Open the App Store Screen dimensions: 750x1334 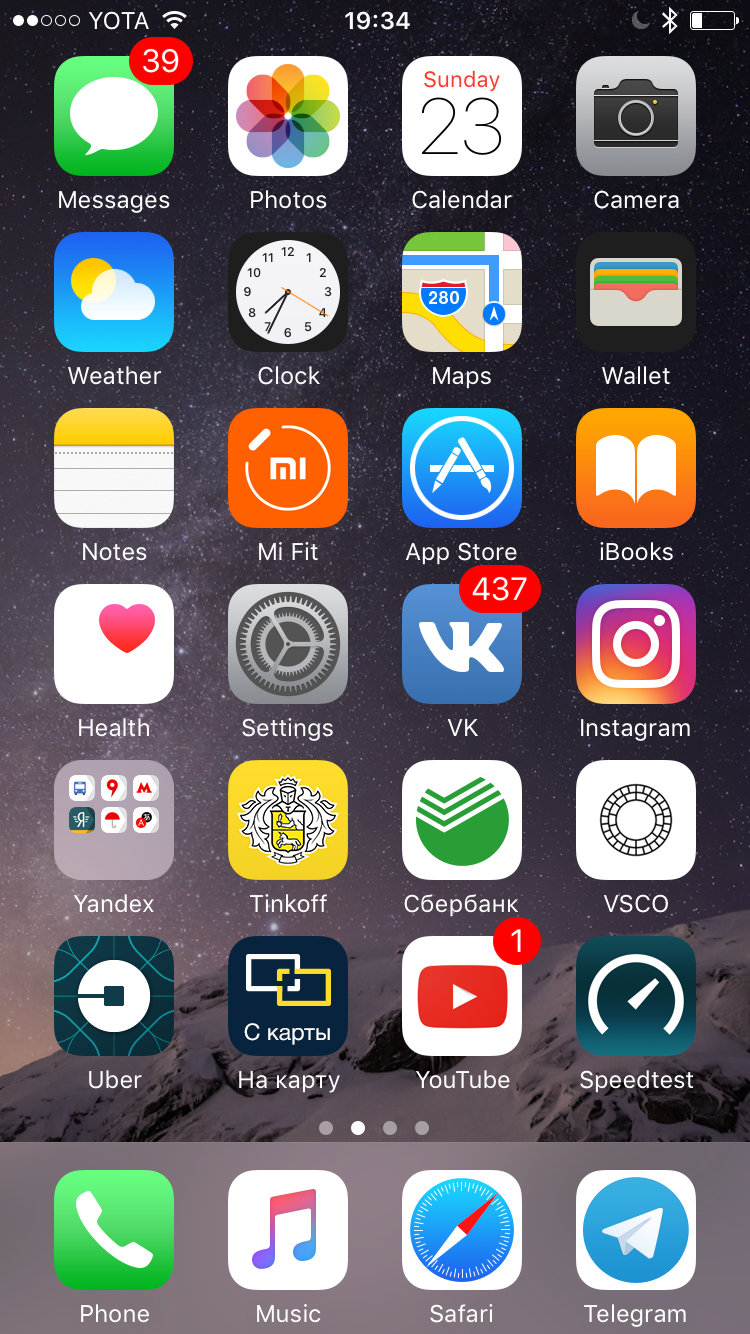(462, 468)
